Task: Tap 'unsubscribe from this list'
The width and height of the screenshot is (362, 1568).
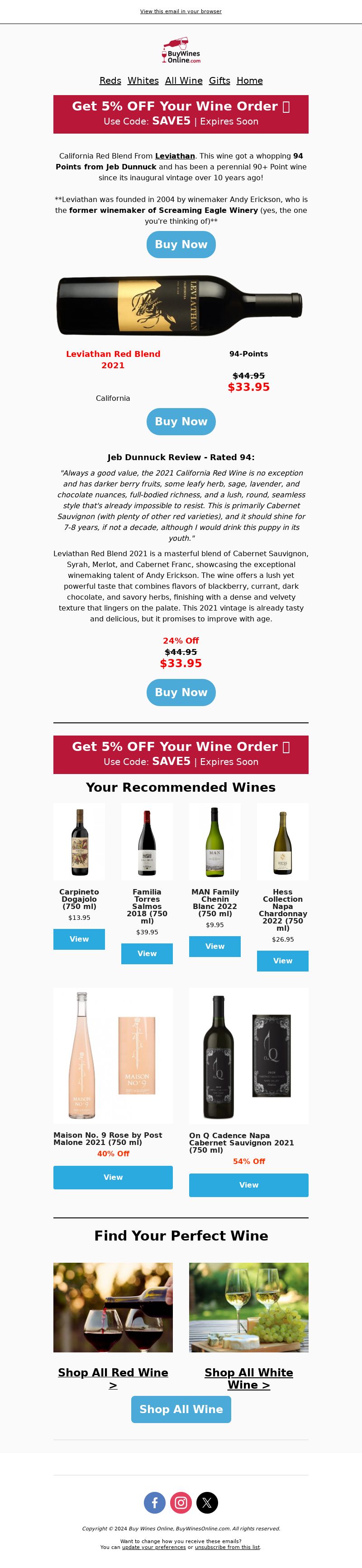Action: click(227, 1547)
